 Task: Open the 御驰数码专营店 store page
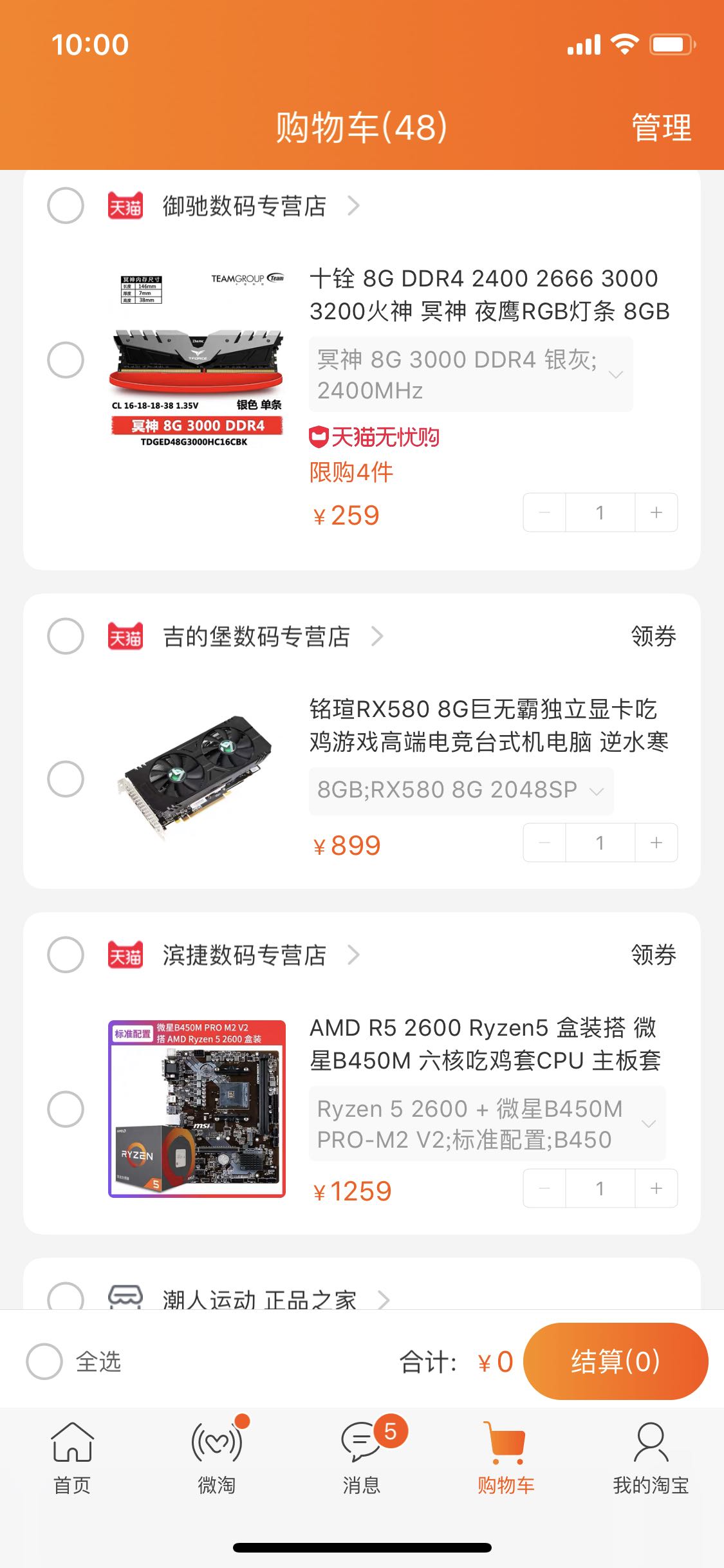tap(245, 206)
